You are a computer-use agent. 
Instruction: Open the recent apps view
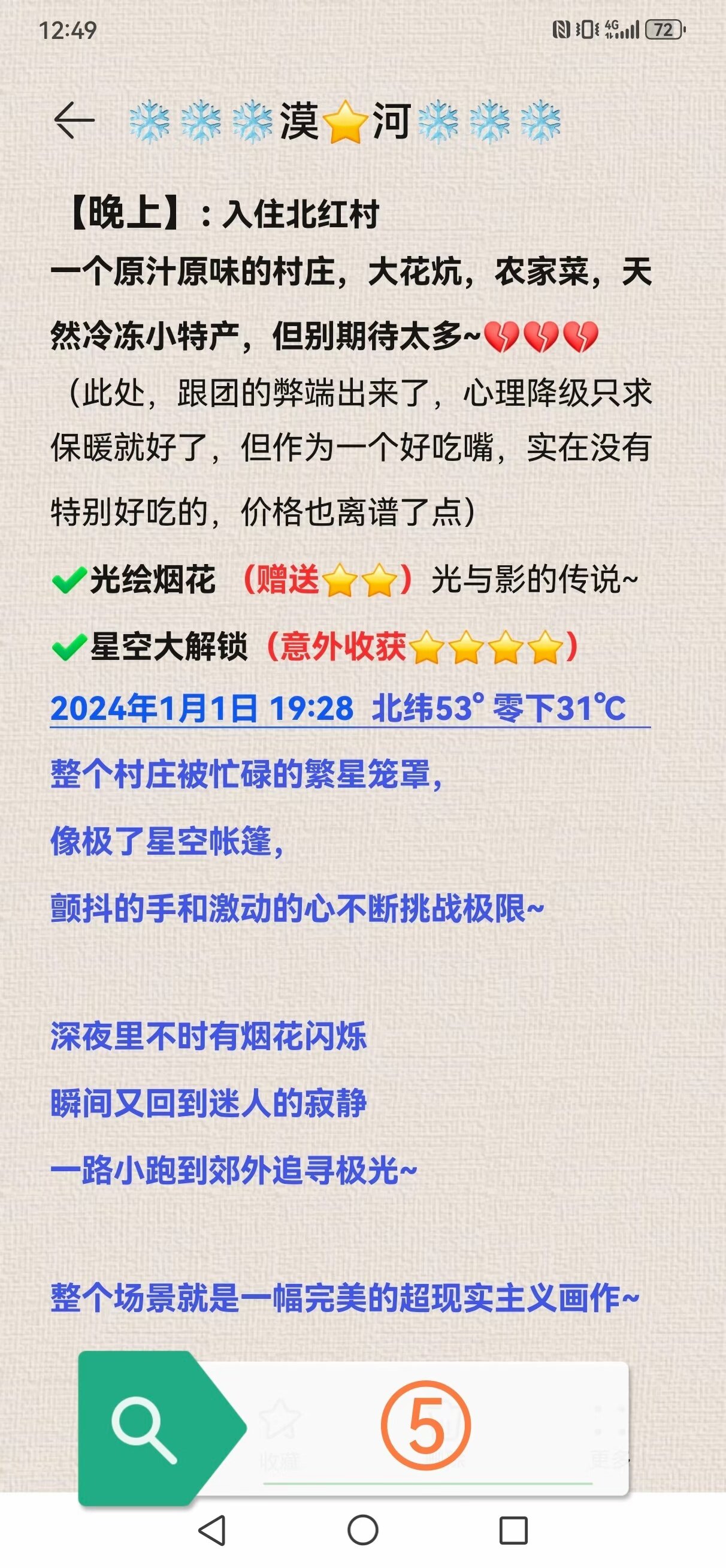(513, 1530)
